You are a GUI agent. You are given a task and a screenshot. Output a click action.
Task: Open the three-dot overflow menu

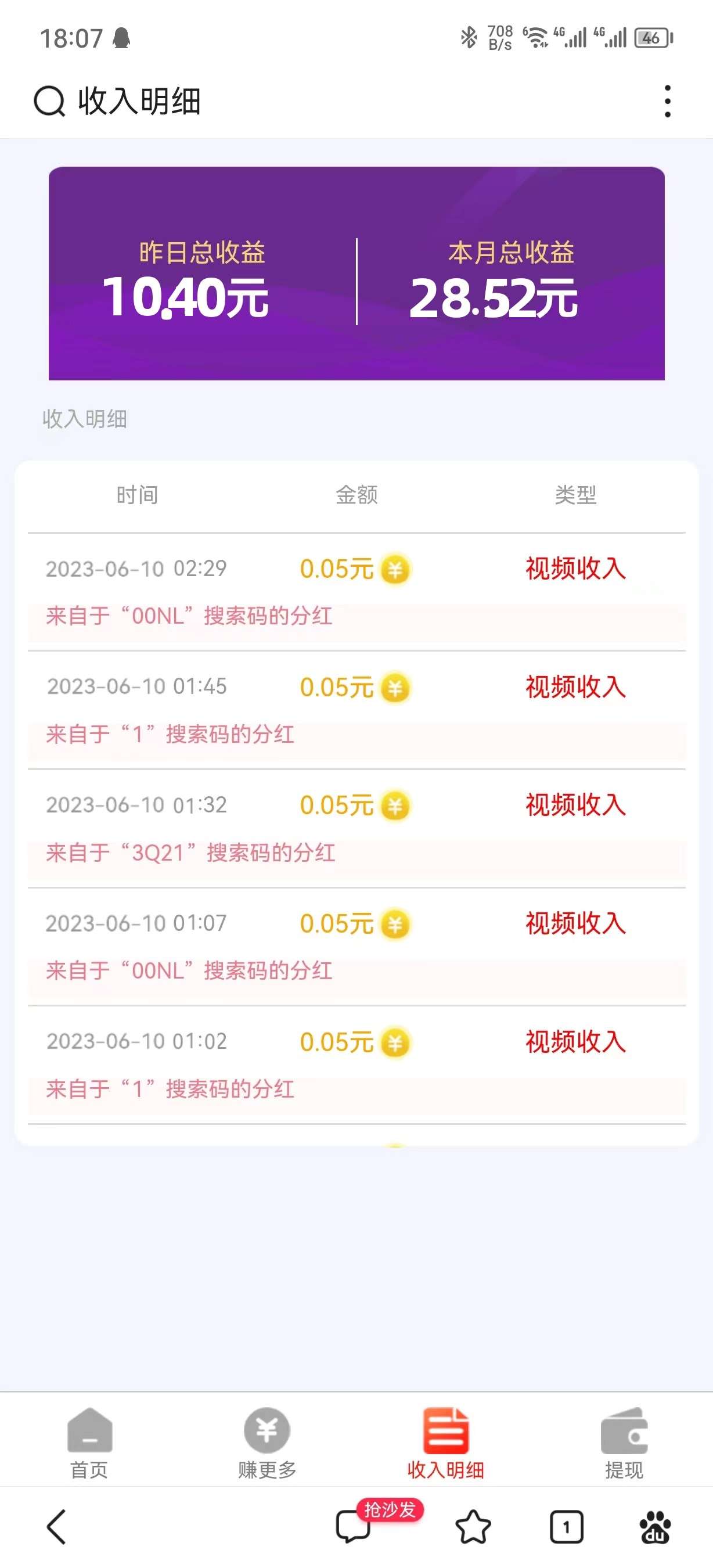click(667, 101)
